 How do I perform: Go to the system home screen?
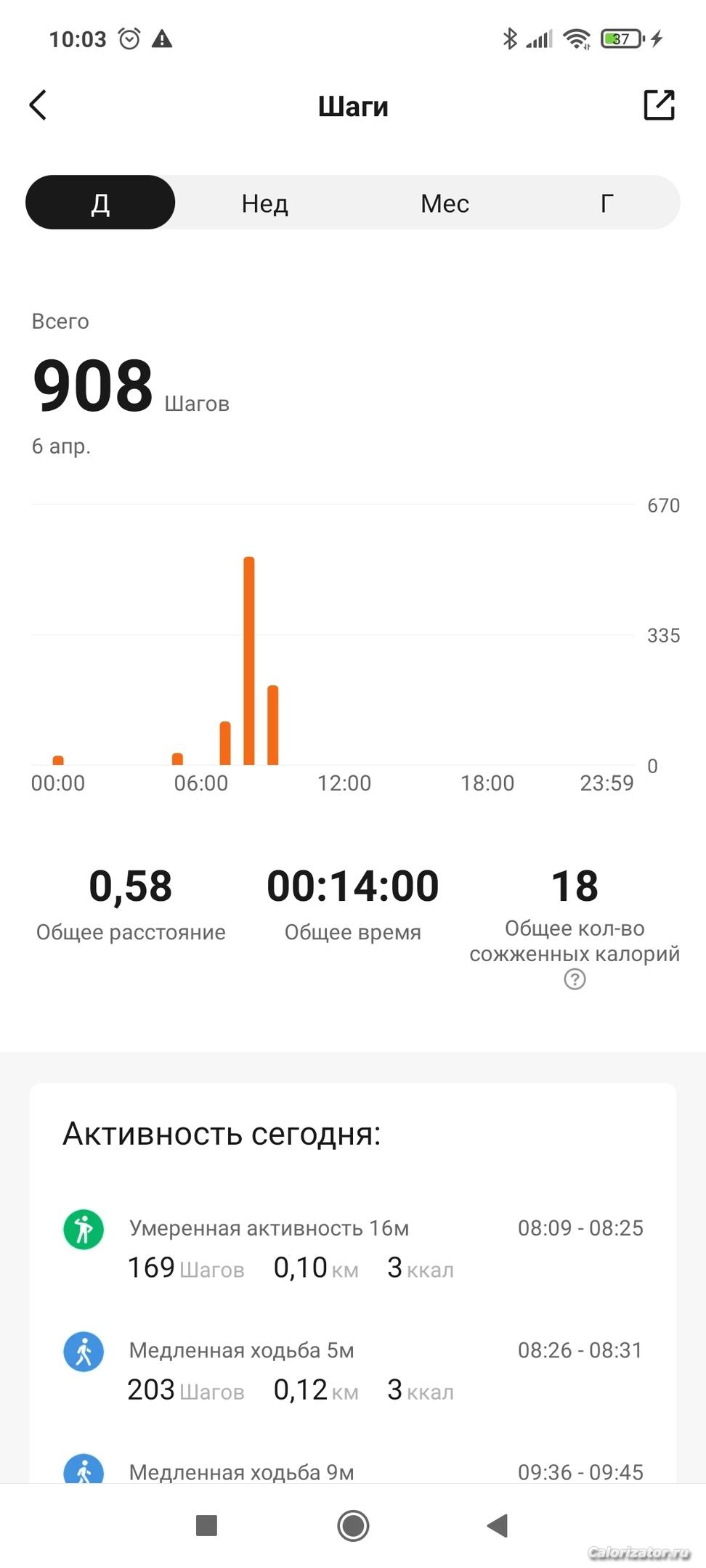coord(353,1525)
